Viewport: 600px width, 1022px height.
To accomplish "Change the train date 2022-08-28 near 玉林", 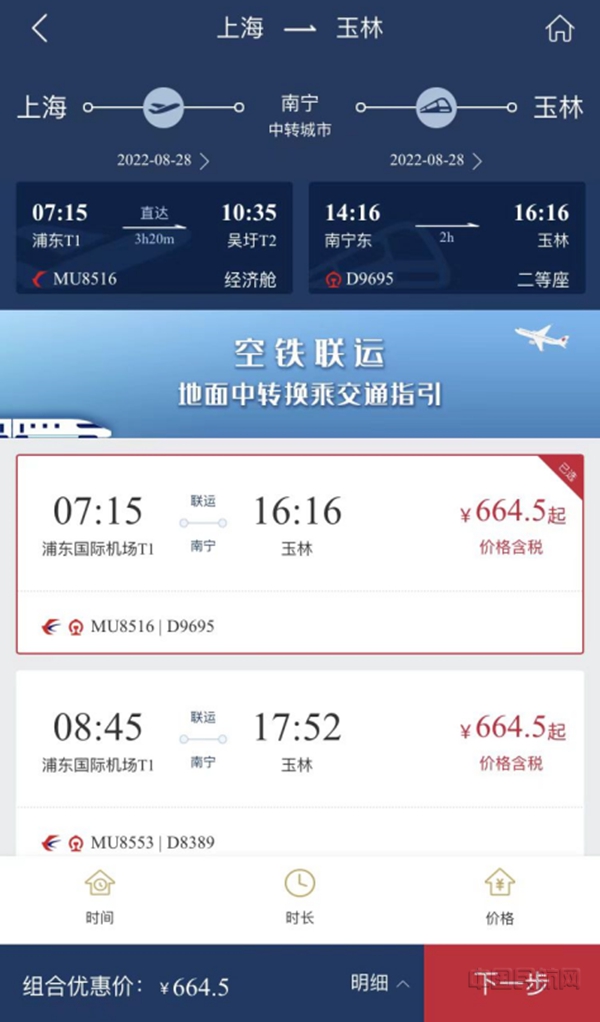I will [x=436, y=160].
